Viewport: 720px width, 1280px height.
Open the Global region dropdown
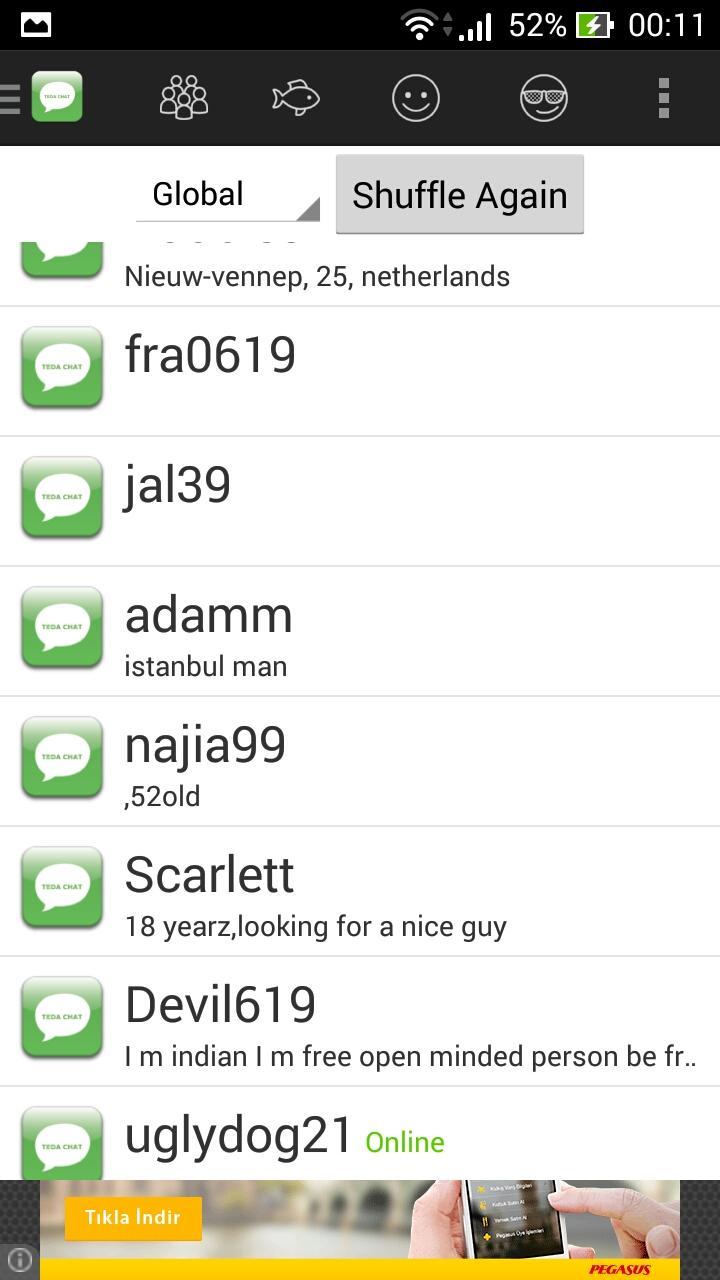tap(227, 193)
